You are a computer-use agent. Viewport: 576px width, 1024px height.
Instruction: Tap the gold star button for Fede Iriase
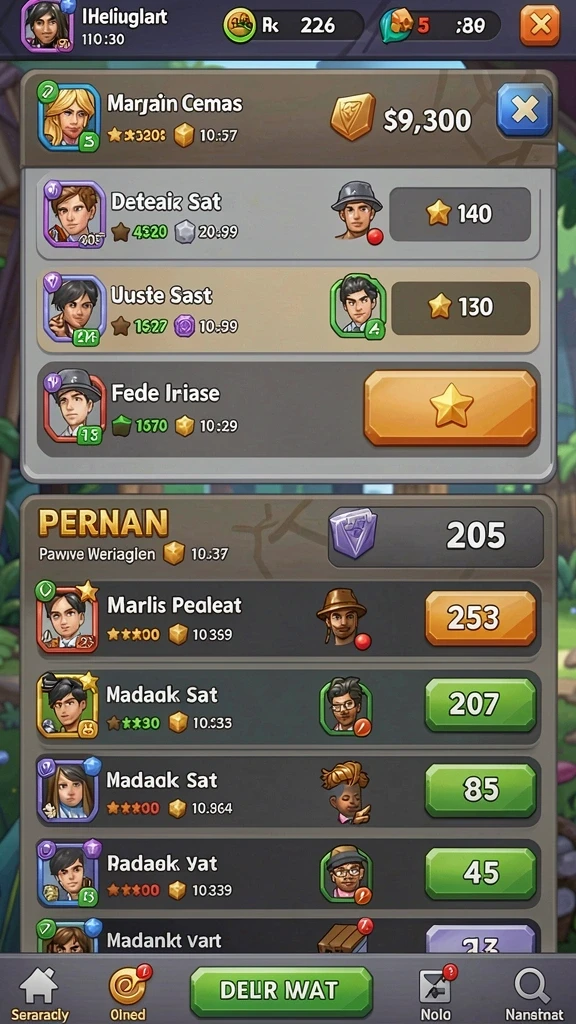[x=450, y=408]
